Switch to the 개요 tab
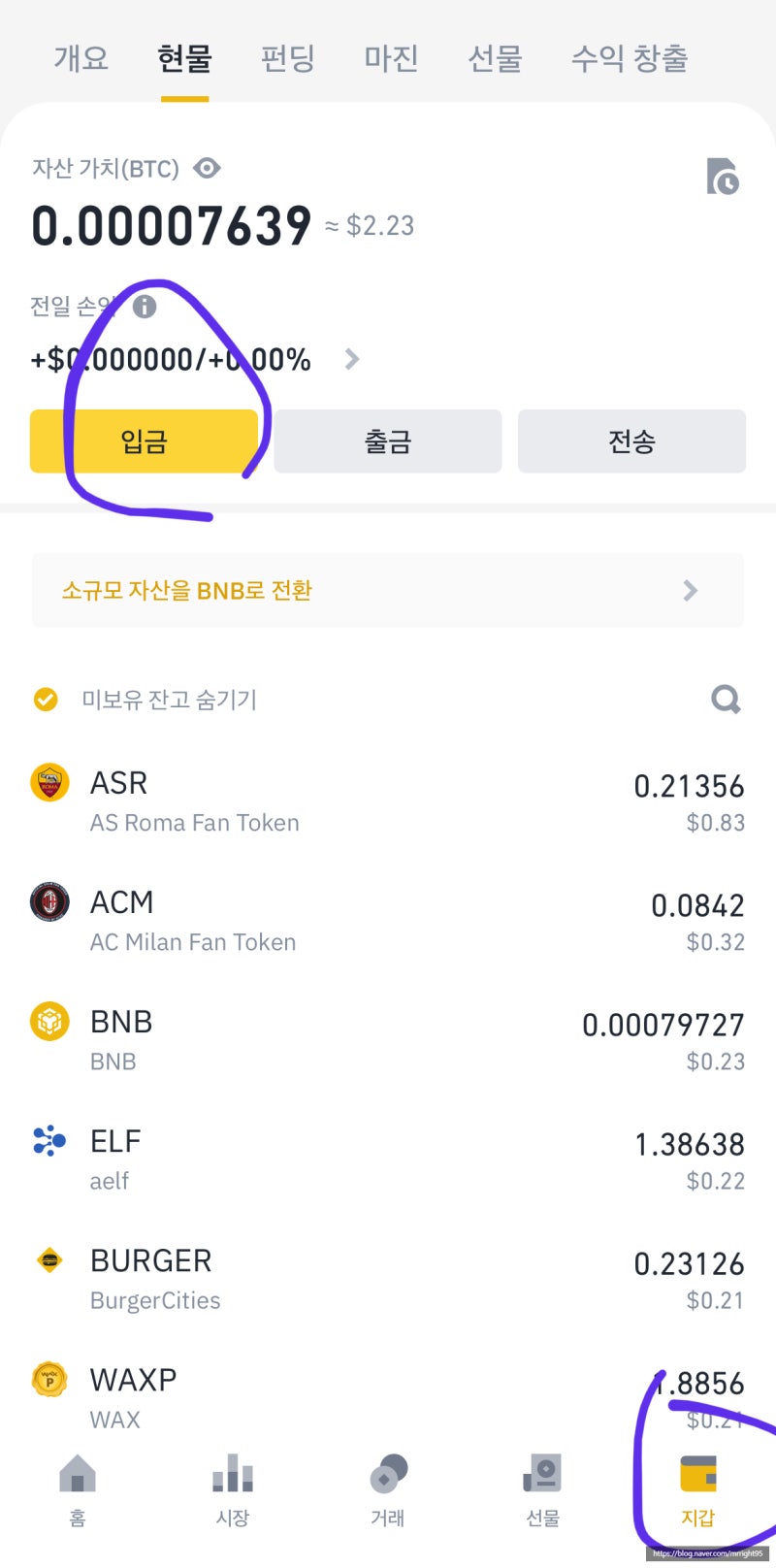 click(81, 58)
